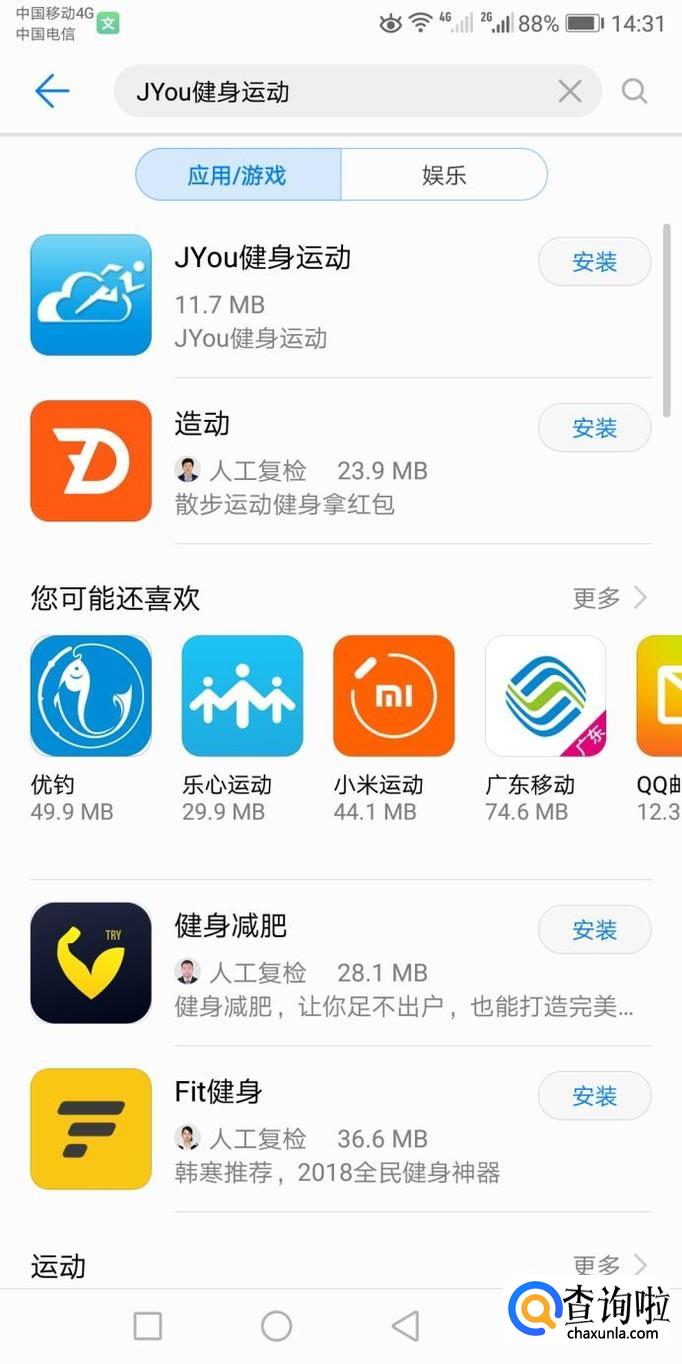This screenshot has width=682, height=1364.
Task: Open the 广东移动 app tile
Action: pos(545,696)
